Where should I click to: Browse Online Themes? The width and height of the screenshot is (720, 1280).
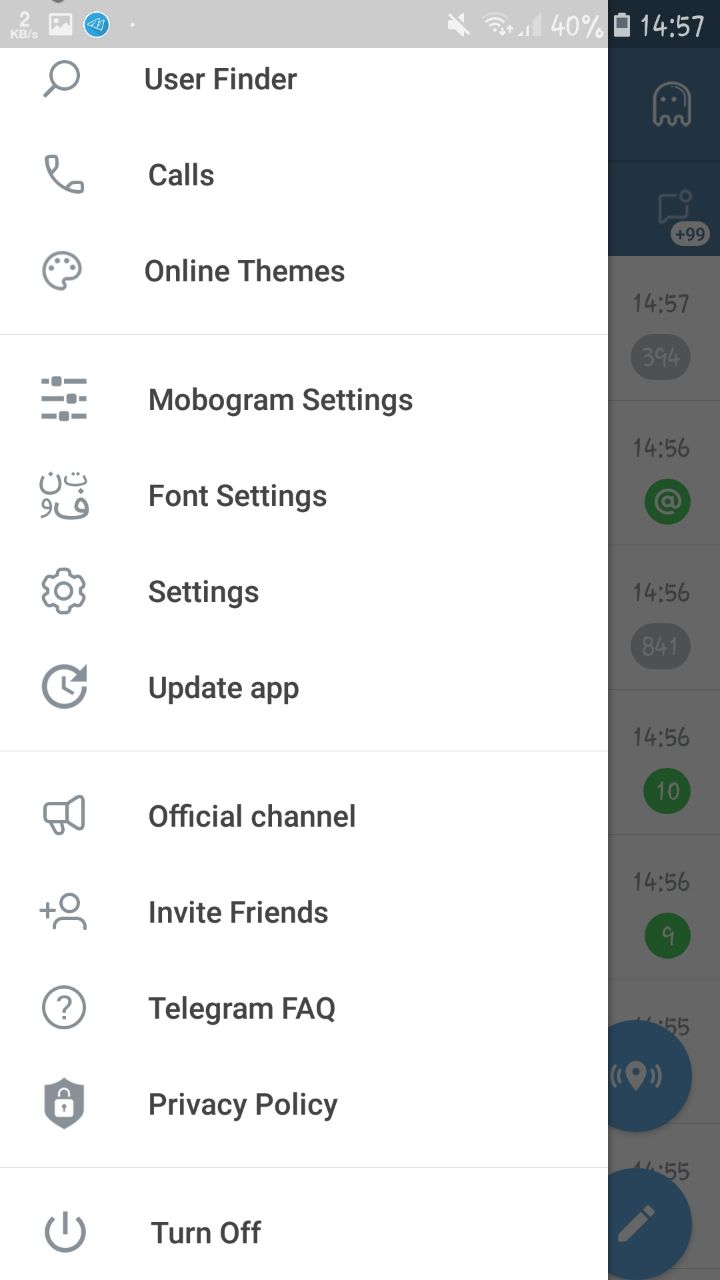tap(304, 271)
